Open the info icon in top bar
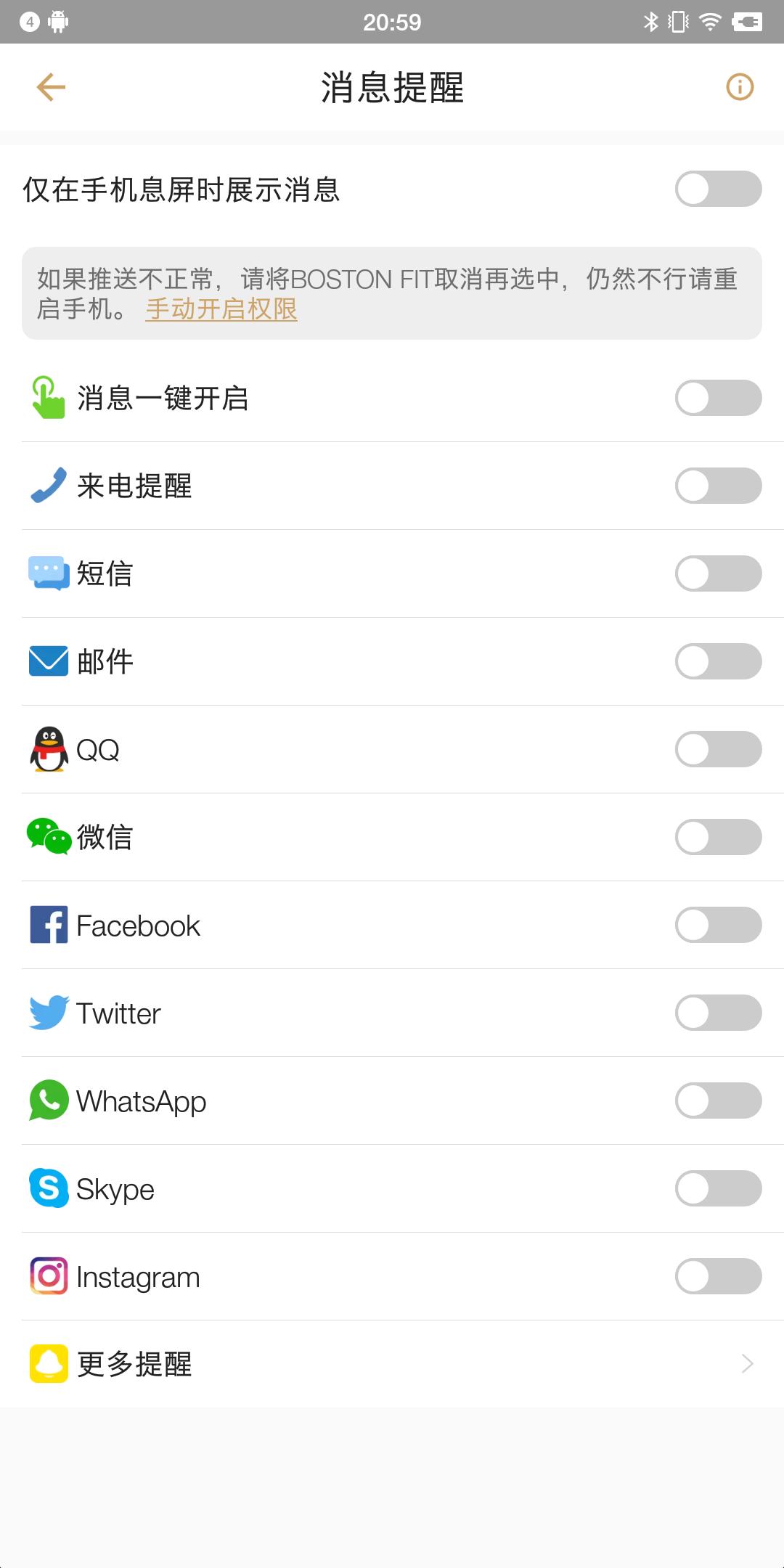This screenshot has height=1568, width=784. click(740, 87)
